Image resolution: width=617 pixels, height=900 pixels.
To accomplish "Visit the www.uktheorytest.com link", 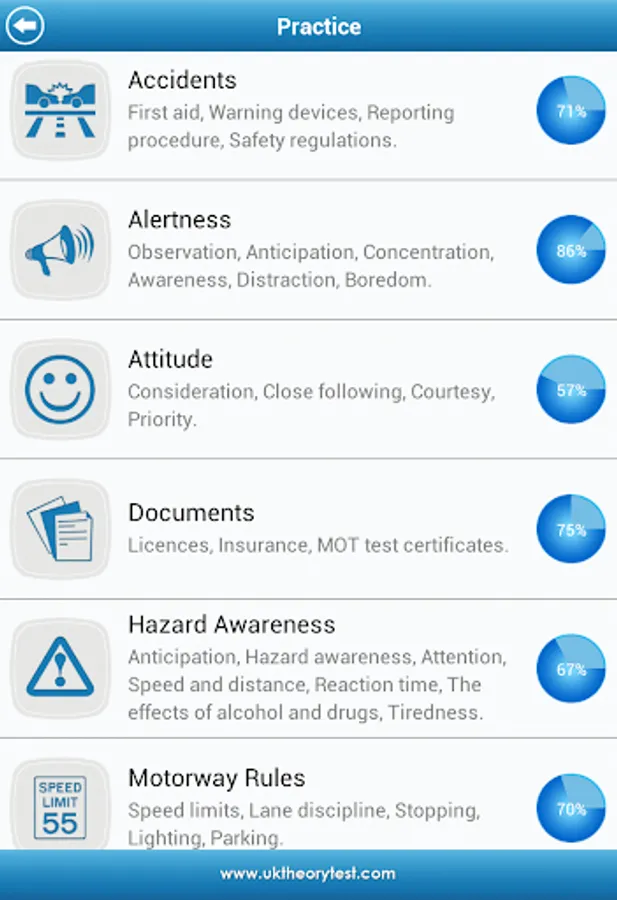I will 308,874.
